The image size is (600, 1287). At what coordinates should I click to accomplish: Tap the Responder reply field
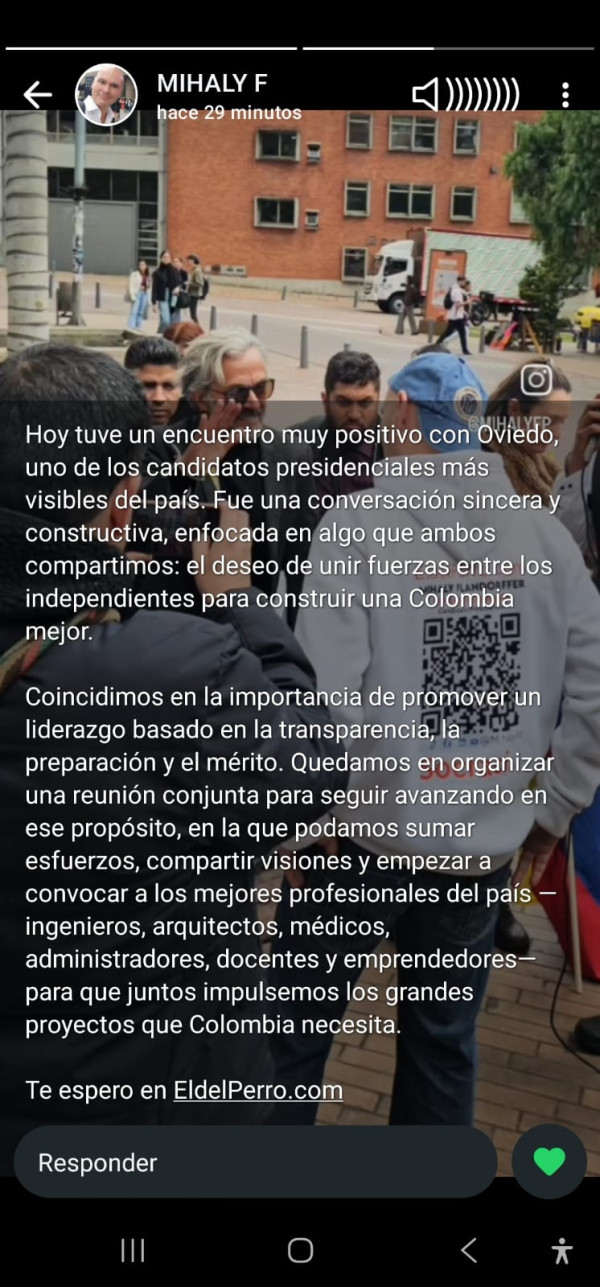(x=255, y=1163)
